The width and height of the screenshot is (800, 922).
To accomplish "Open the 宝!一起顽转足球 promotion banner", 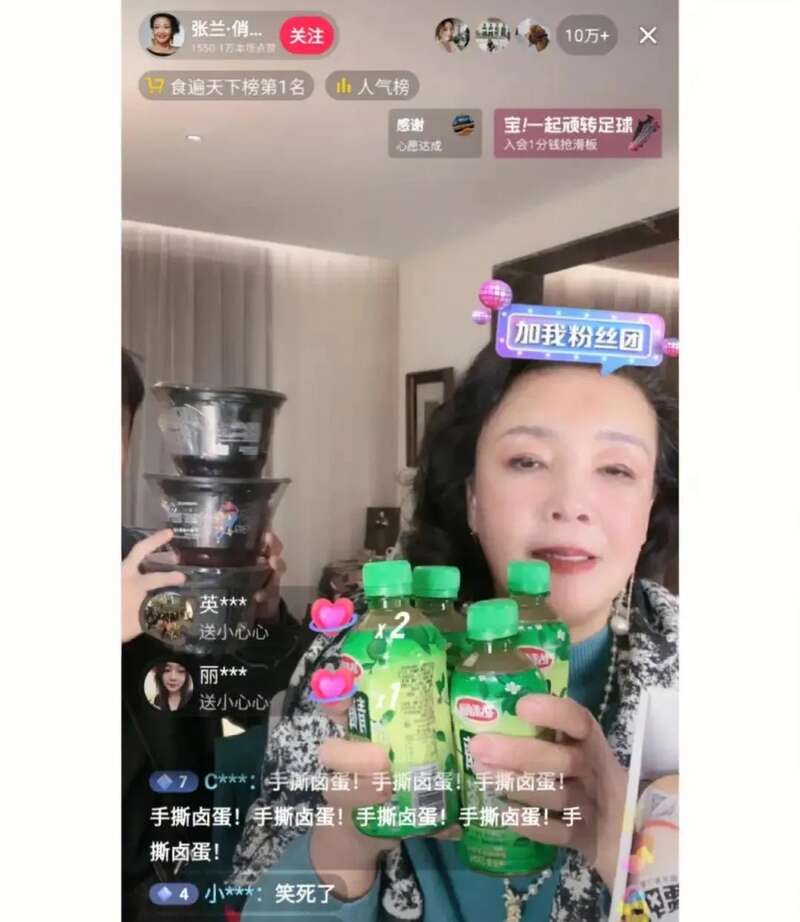I will (x=577, y=133).
